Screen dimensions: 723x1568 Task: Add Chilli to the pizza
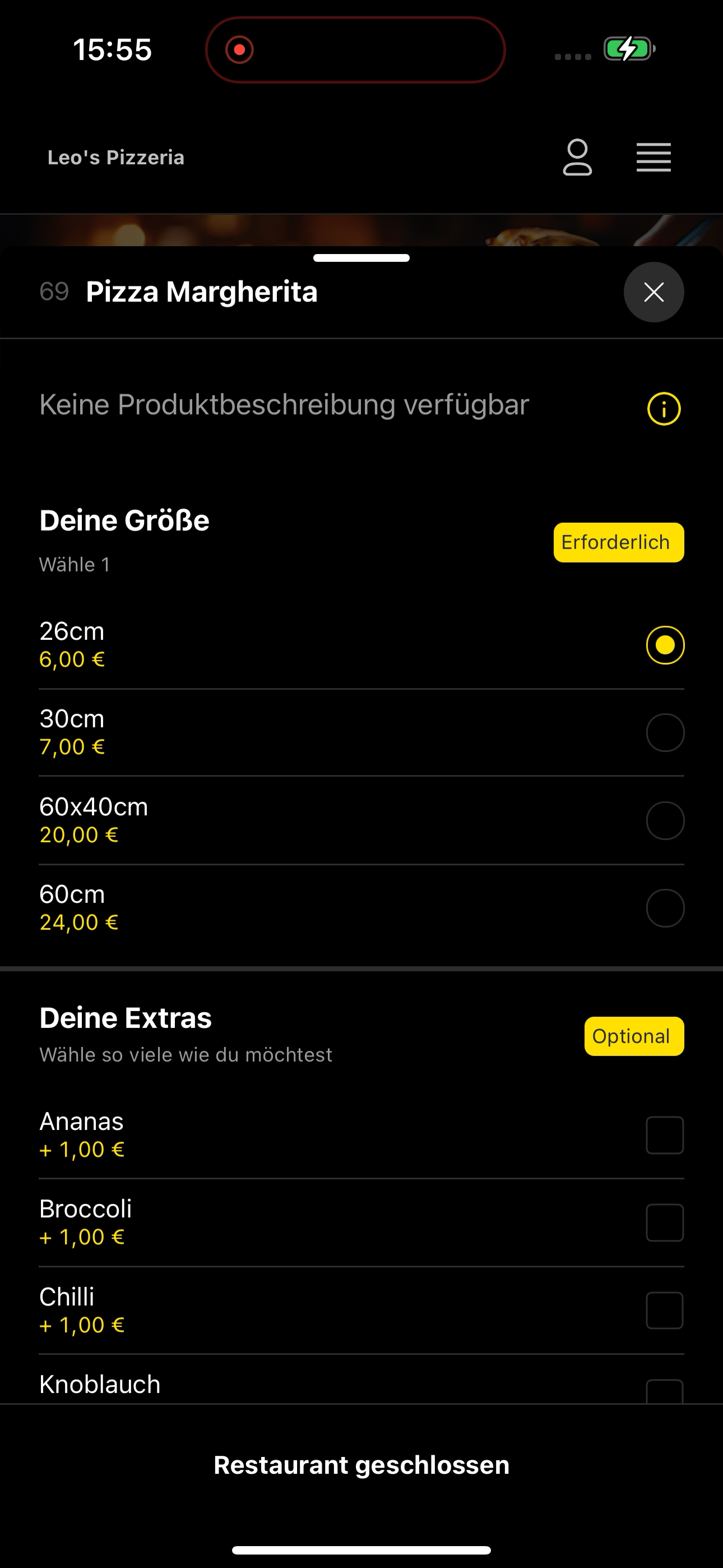click(665, 1311)
